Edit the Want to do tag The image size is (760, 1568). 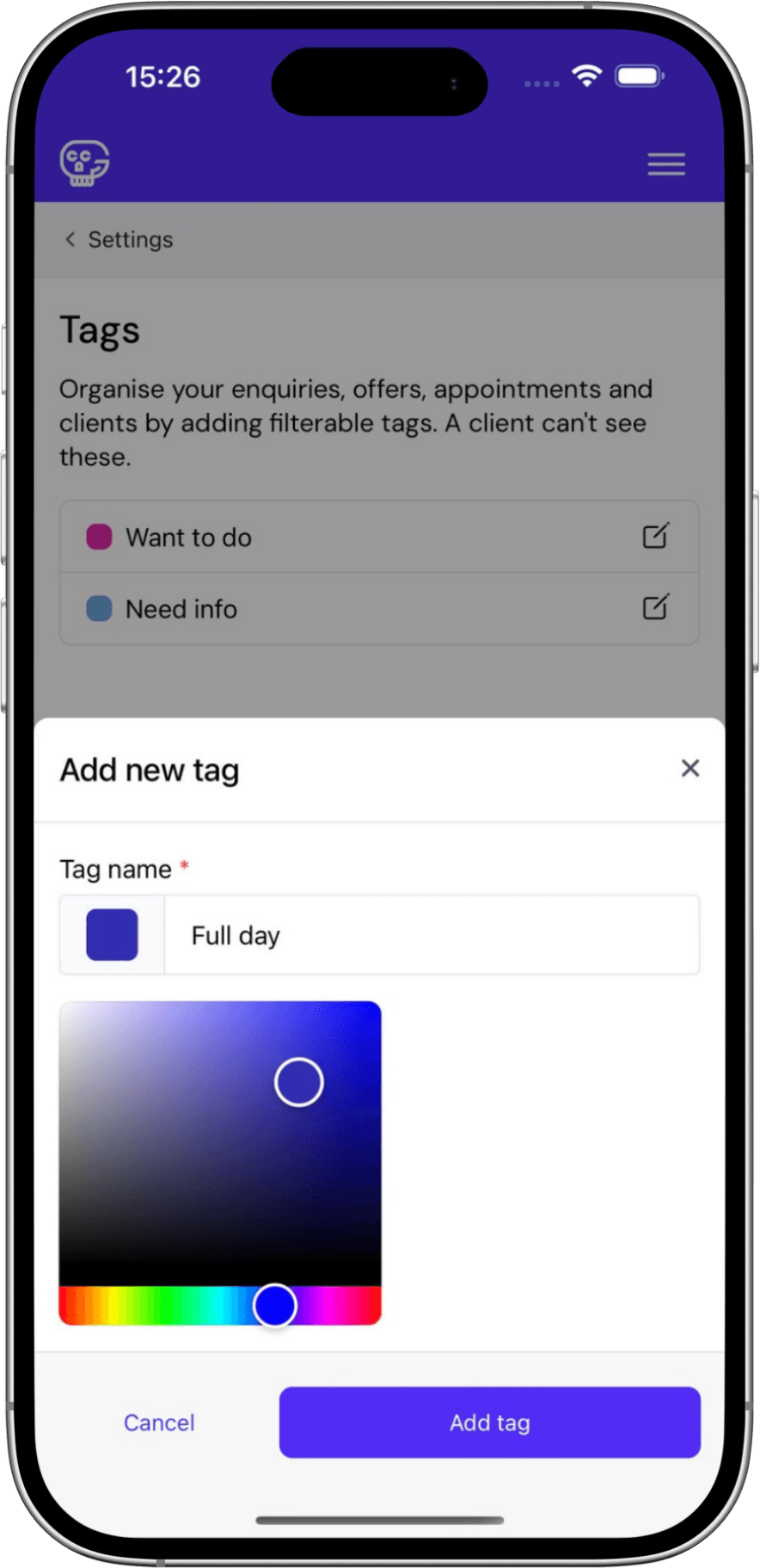[x=655, y=536]
